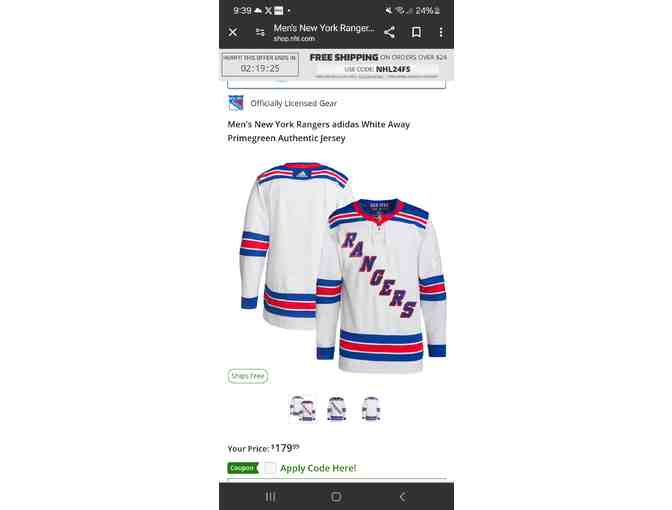Go to the system home screen
Image resolution: width=672 pixels, height=510 pixels.
point(336,496)
